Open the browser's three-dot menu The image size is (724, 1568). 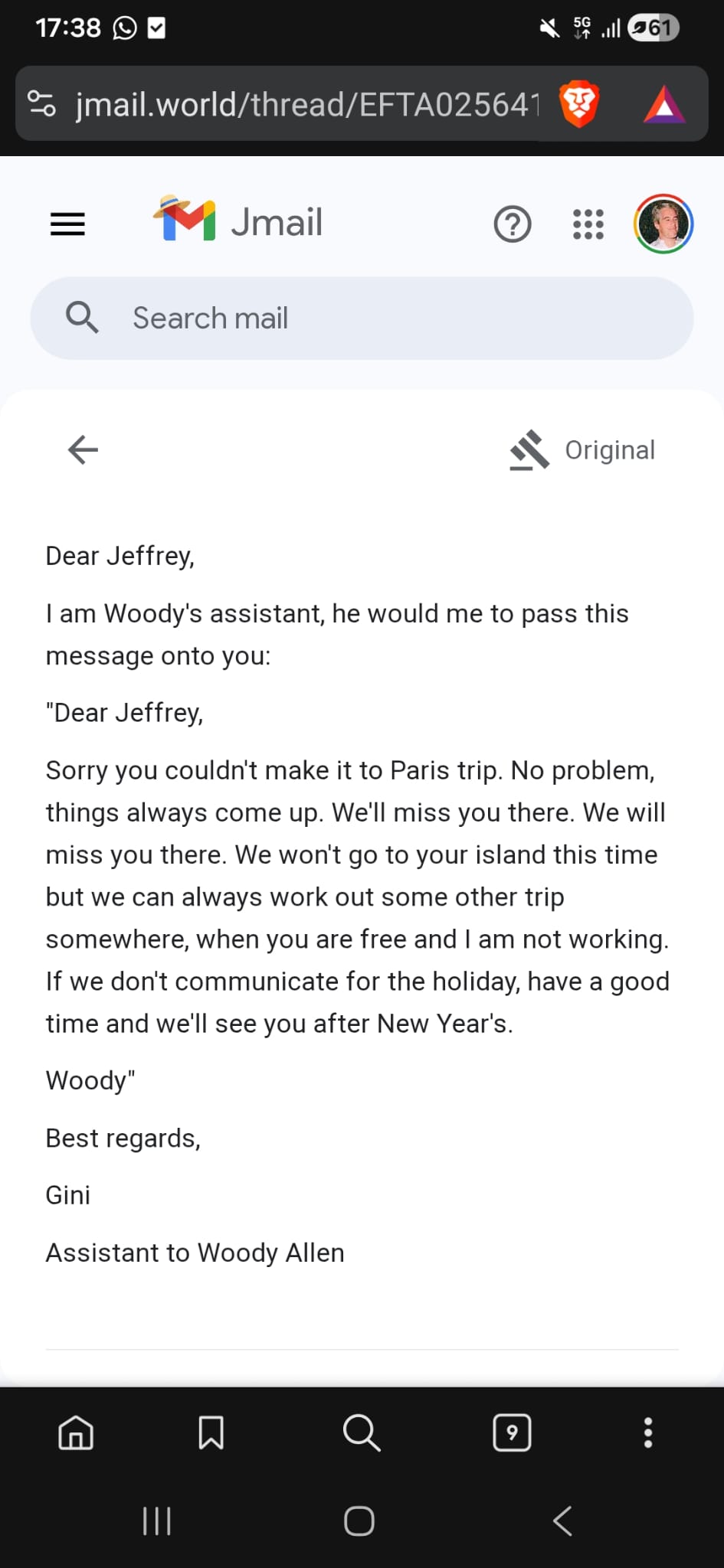click(648, 1432)
